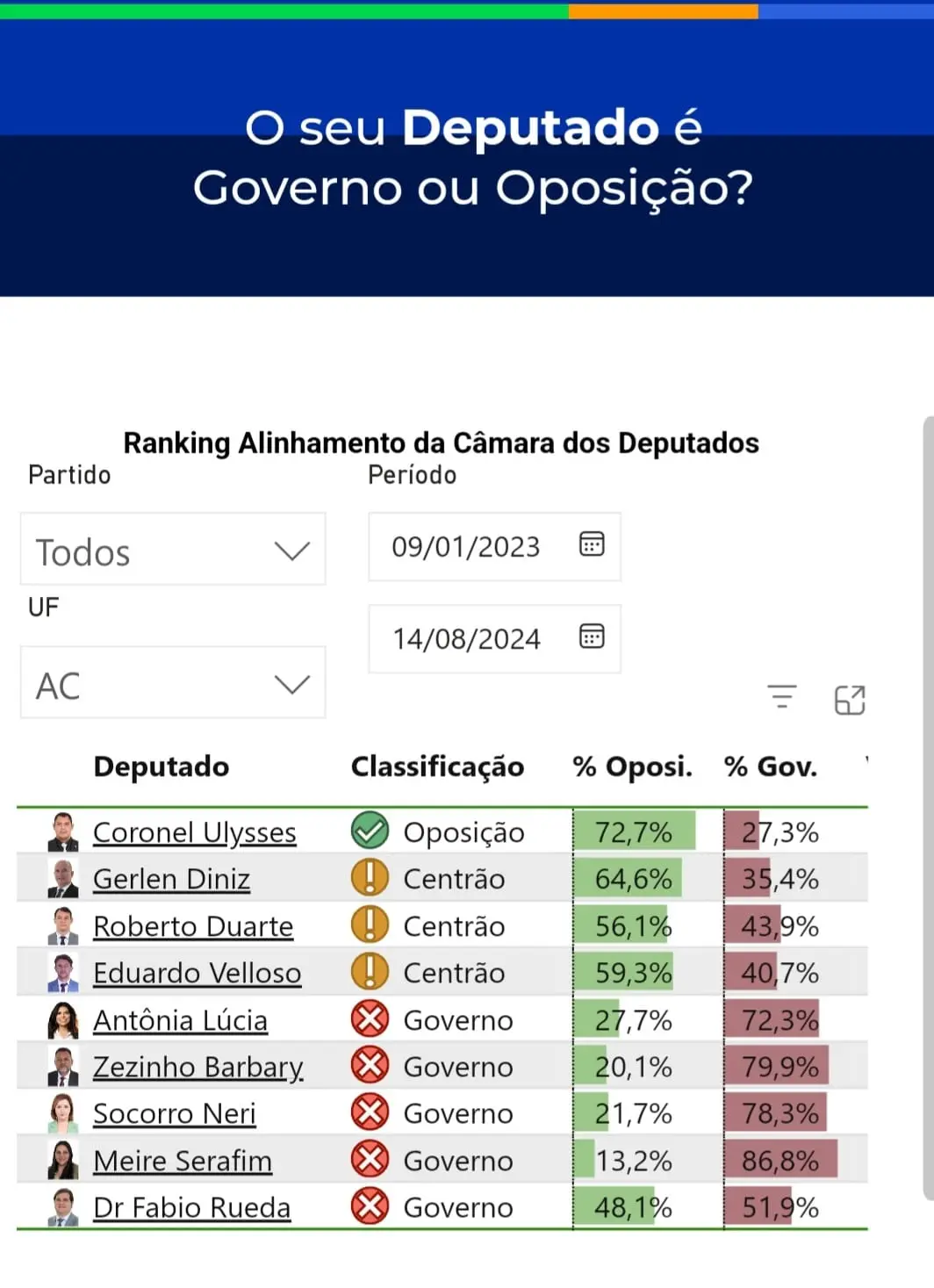934x1288 pixels.
Task: Select the Eduardo Velloso link
Action: point(197,973)
